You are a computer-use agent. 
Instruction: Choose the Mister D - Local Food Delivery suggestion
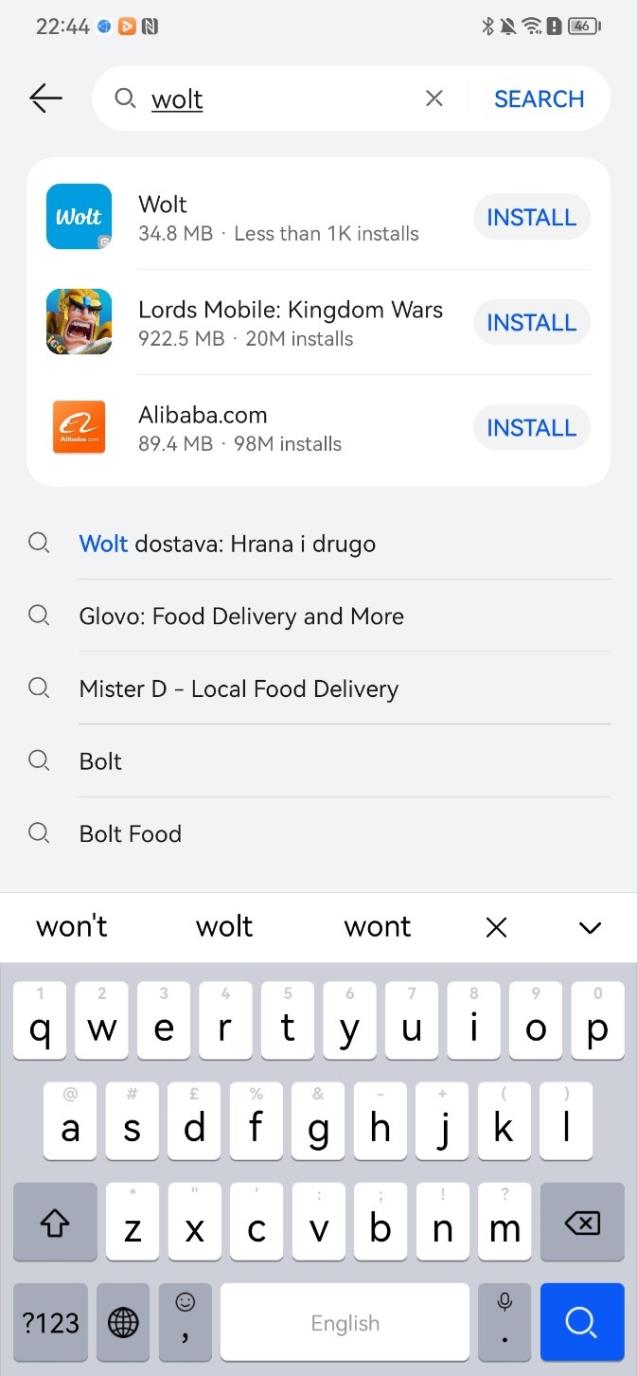pyautogui.click(x=238, y=689)
